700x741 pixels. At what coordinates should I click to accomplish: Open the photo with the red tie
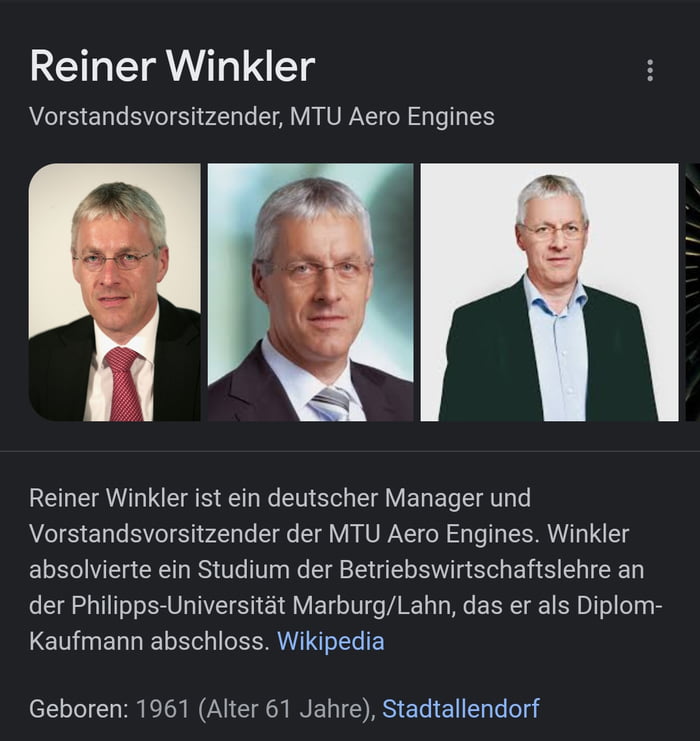point(114,292)
